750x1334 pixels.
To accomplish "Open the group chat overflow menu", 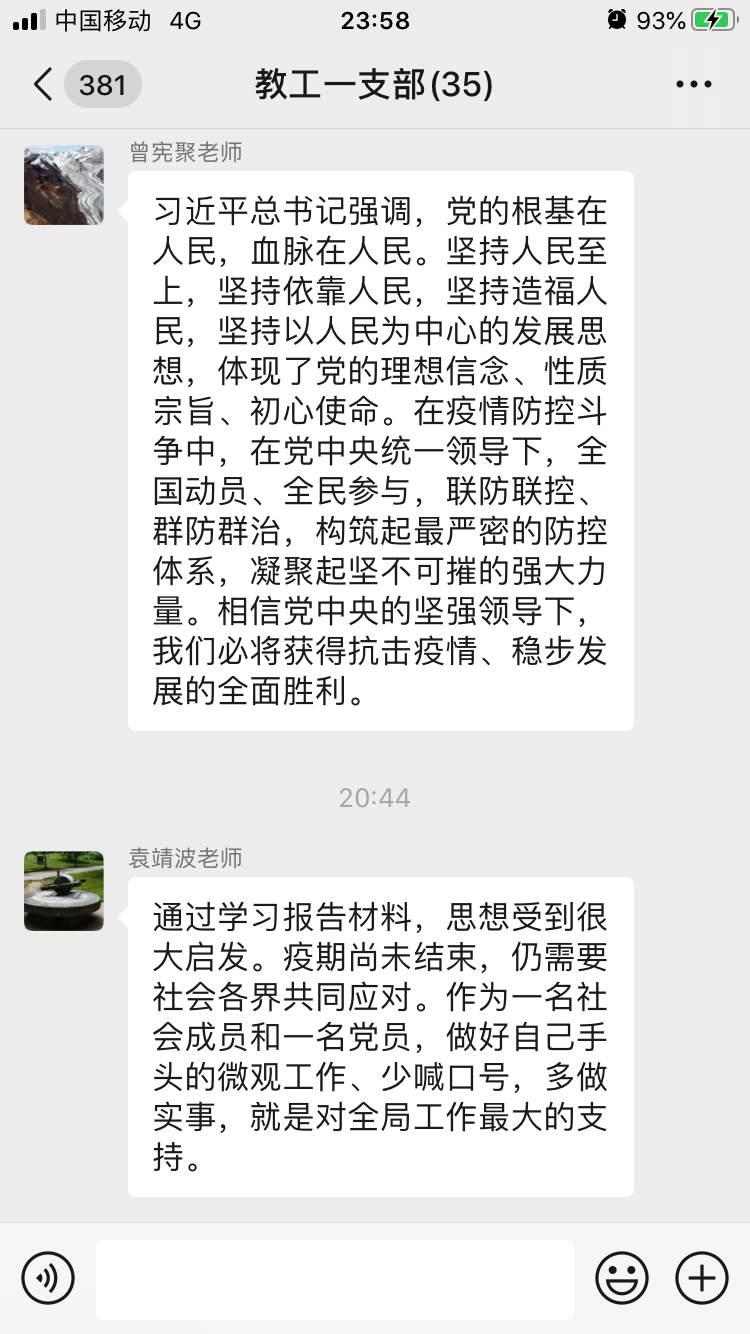I will (x=693, y=85).
